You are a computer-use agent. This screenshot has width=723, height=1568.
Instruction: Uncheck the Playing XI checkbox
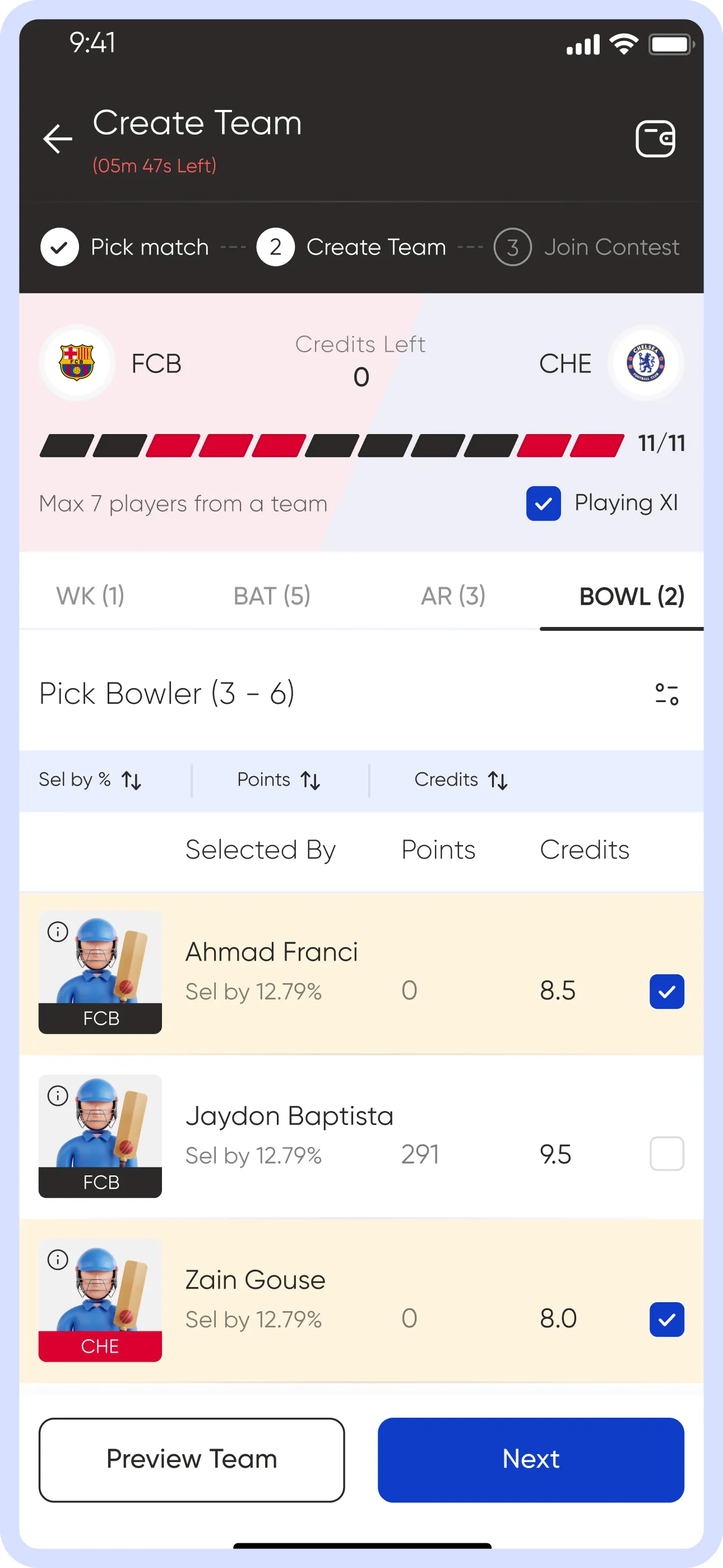[x=543, y=504]
